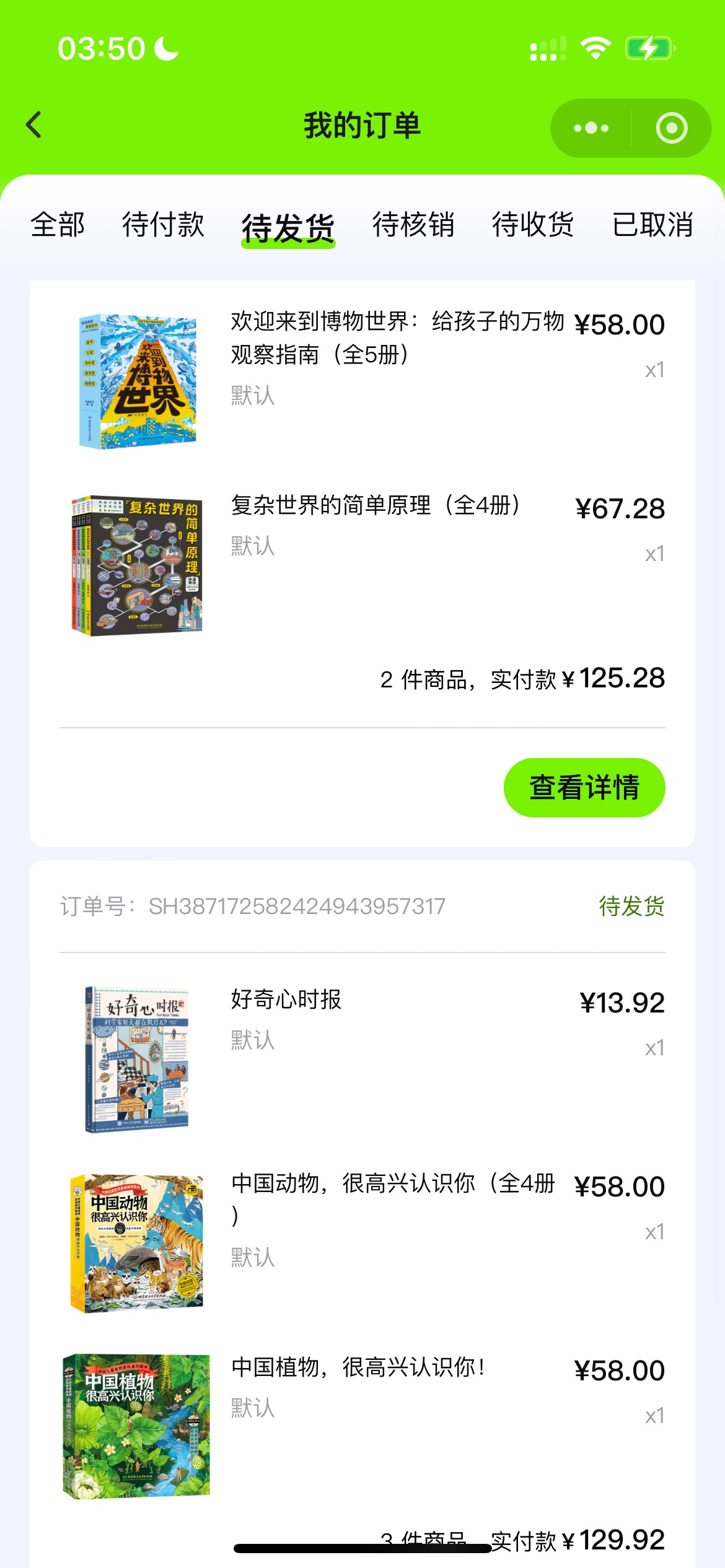The image size is (725, 1568).
Task: Open the mini program more options menu
Action: coord(591,128)
